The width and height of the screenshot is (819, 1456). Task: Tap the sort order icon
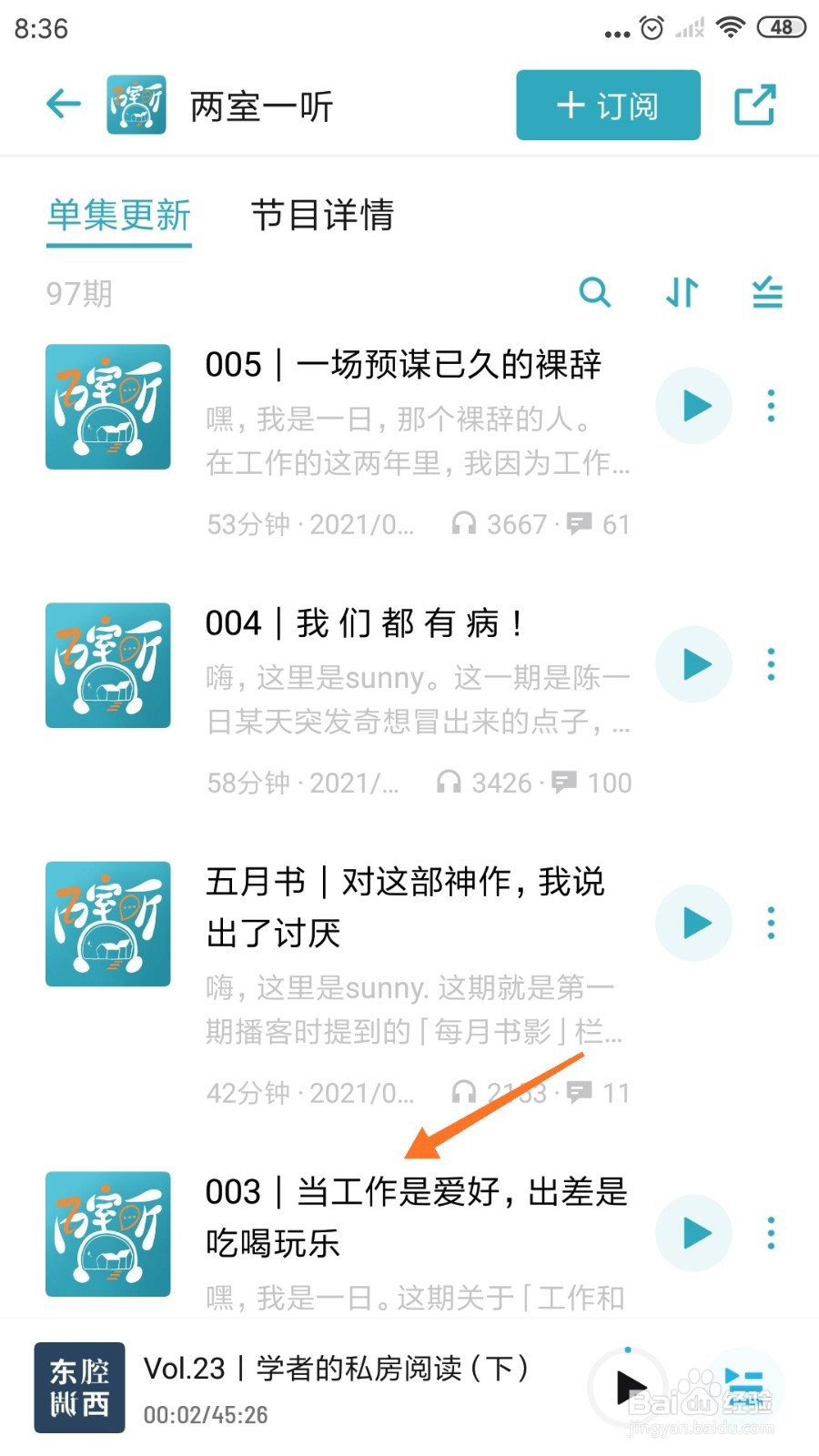[x=681, y=293]
